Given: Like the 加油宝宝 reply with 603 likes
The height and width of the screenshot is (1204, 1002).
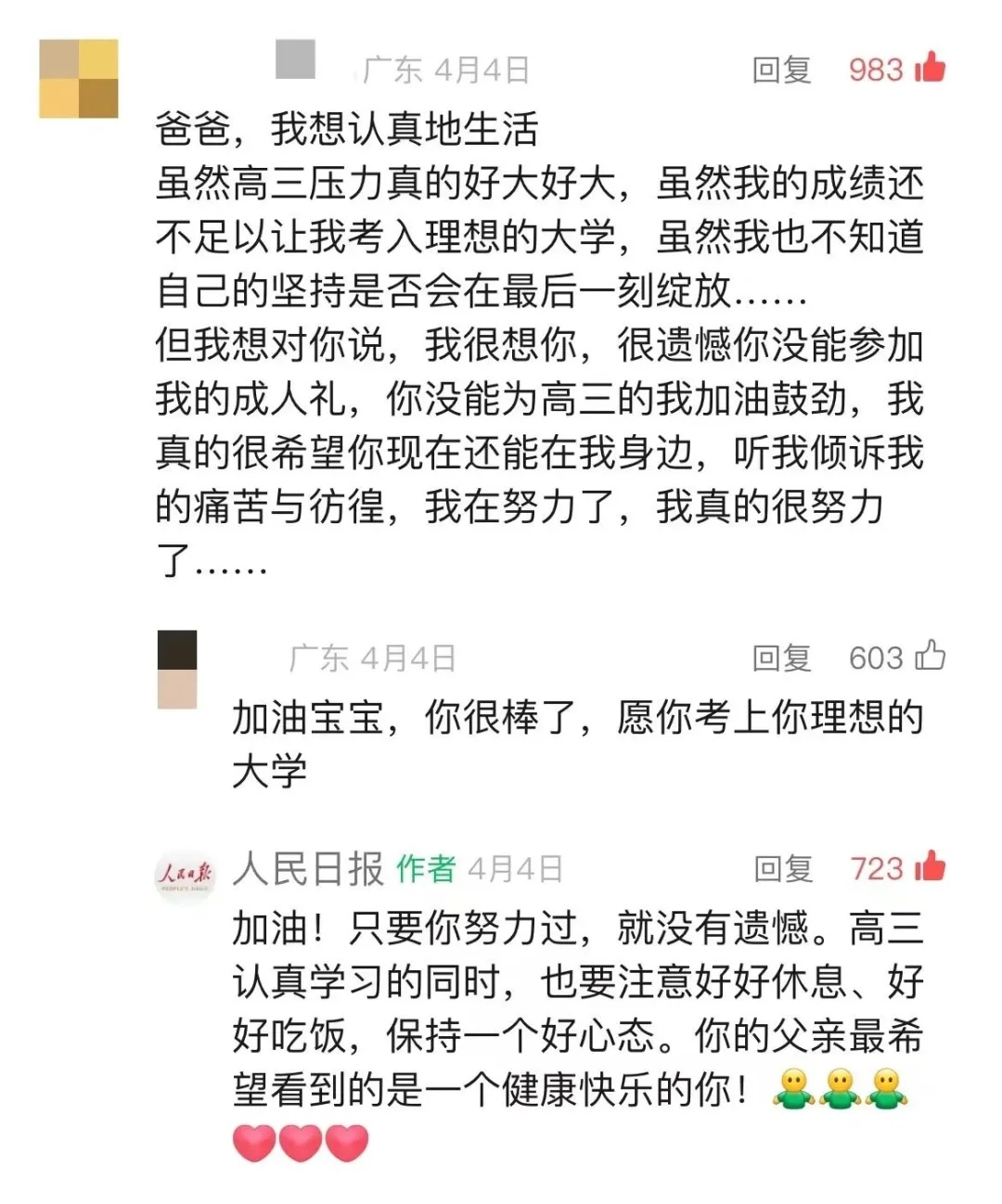Looking at the screenshot, I should (930, 657).
